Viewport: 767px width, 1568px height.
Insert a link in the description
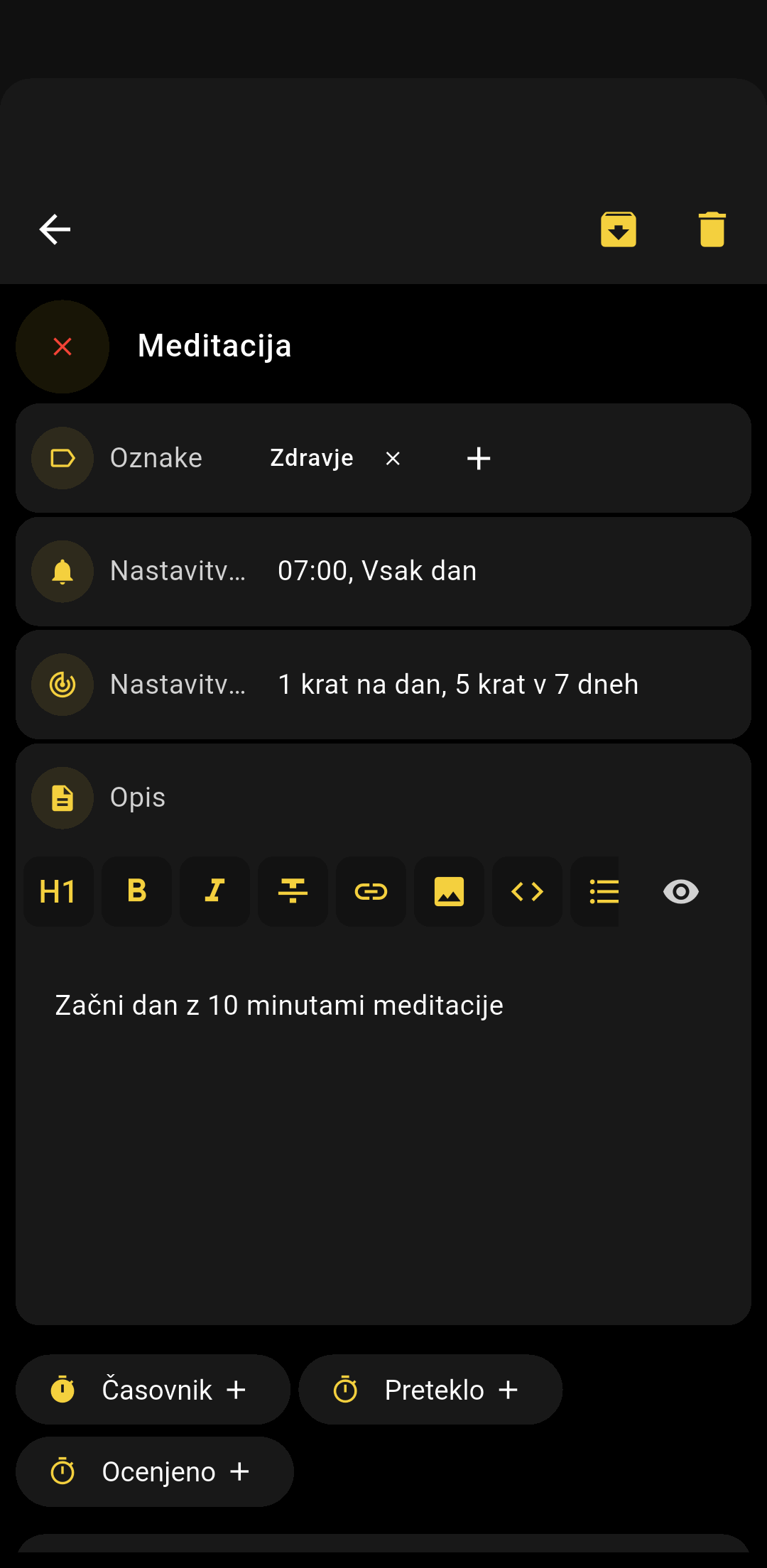coord(371,891)
